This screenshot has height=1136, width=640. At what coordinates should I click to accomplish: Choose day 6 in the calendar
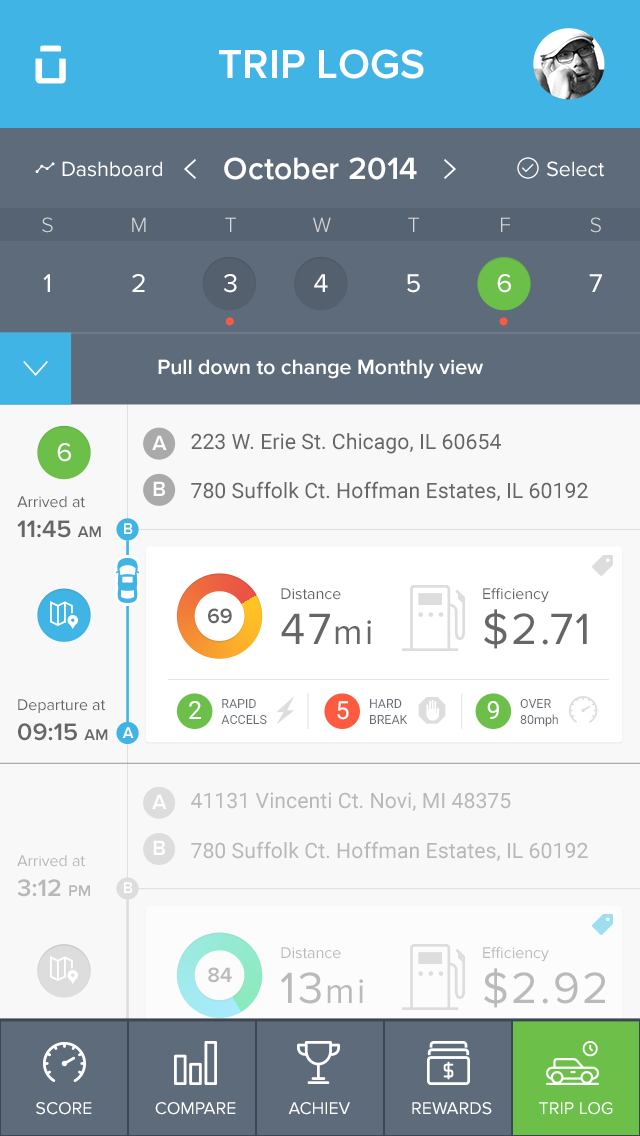tap(504, 284)
